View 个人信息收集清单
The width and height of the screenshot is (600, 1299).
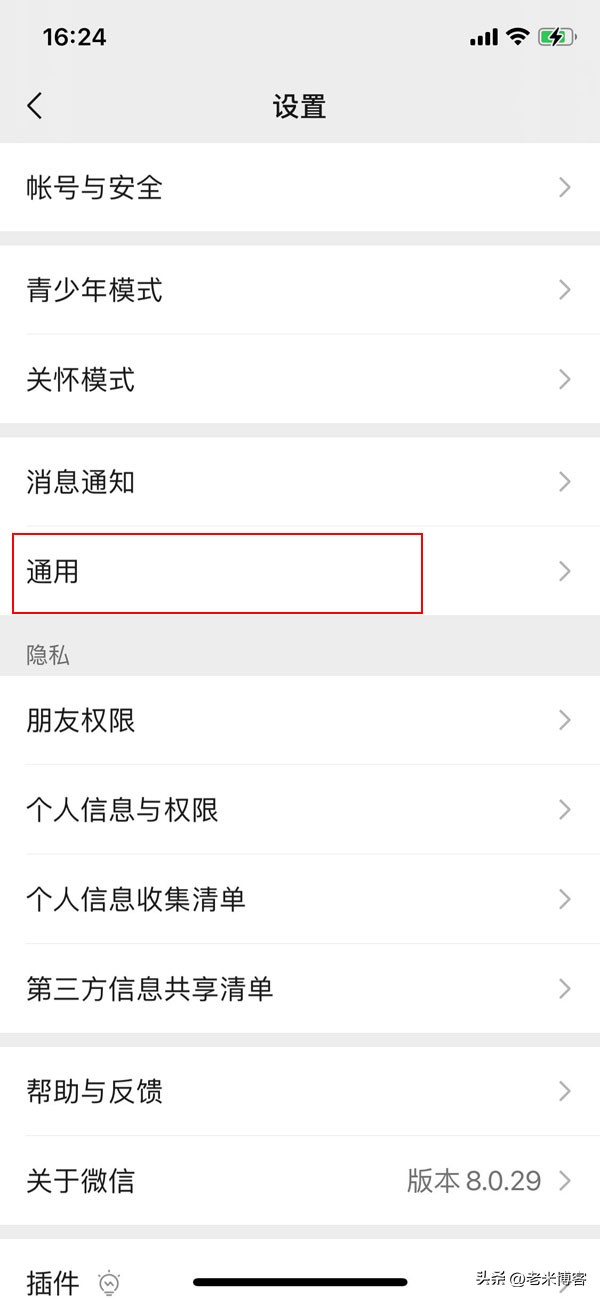pos(300,899)
